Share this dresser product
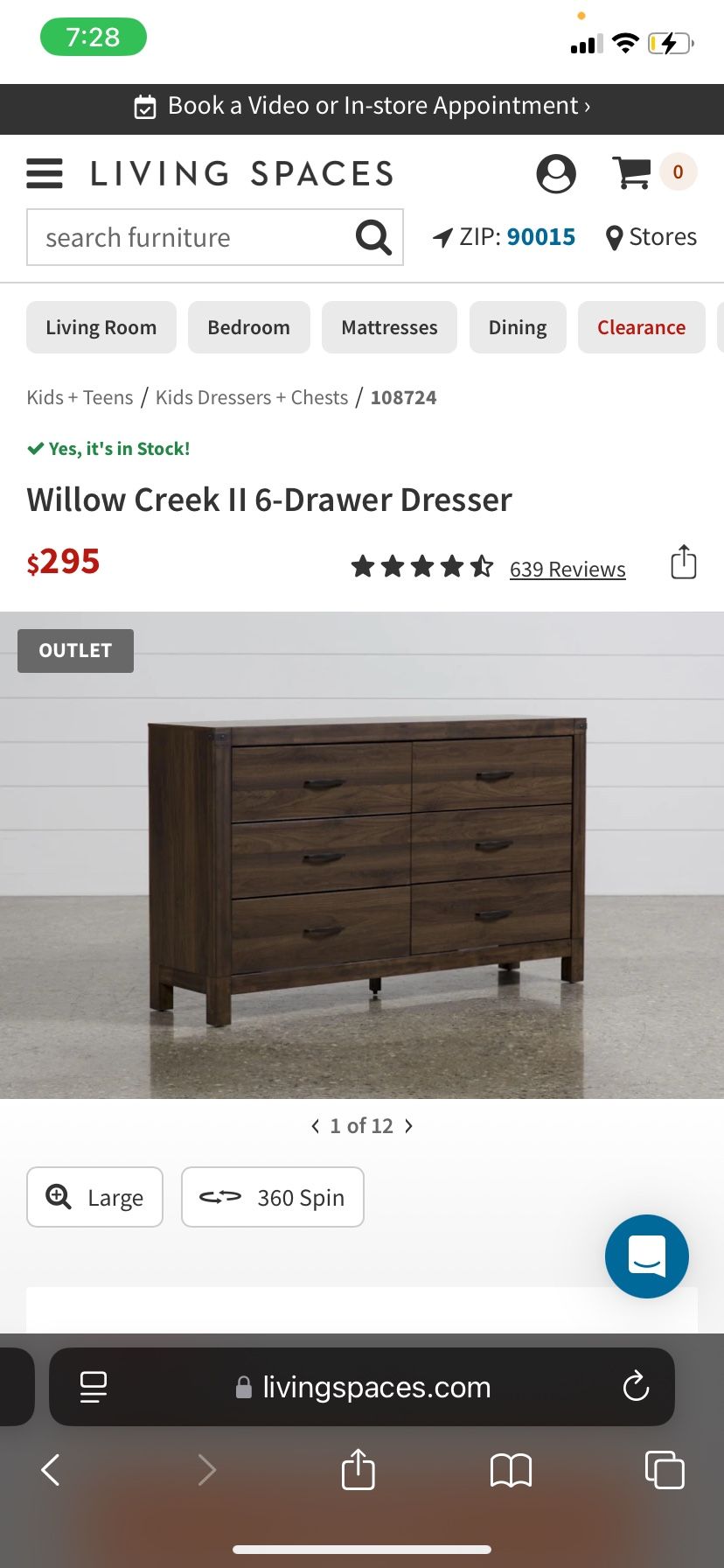 click(683, 562)
